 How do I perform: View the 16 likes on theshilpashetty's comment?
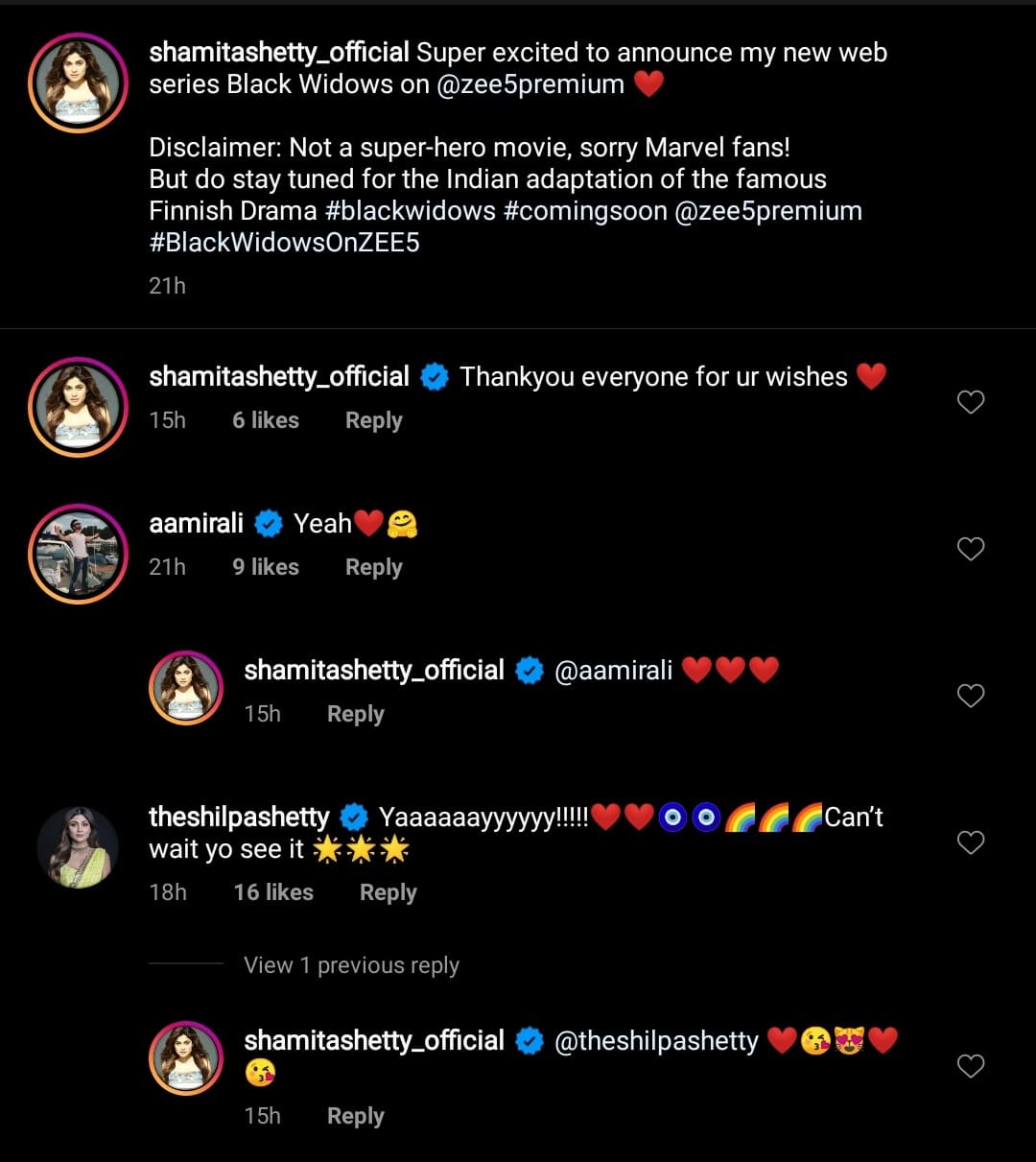pos(273,892)
